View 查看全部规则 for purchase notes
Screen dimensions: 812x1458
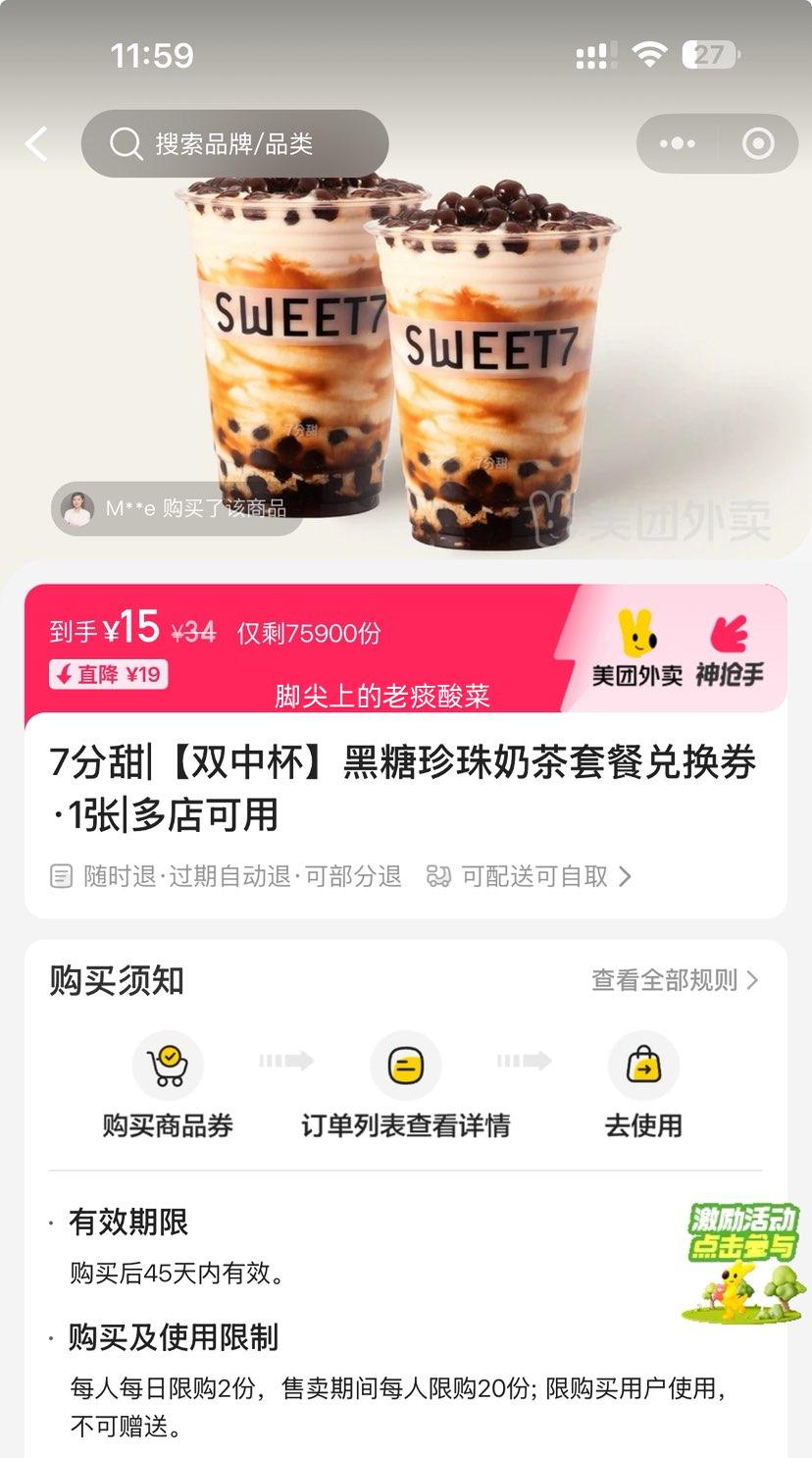tap(675, 980)
